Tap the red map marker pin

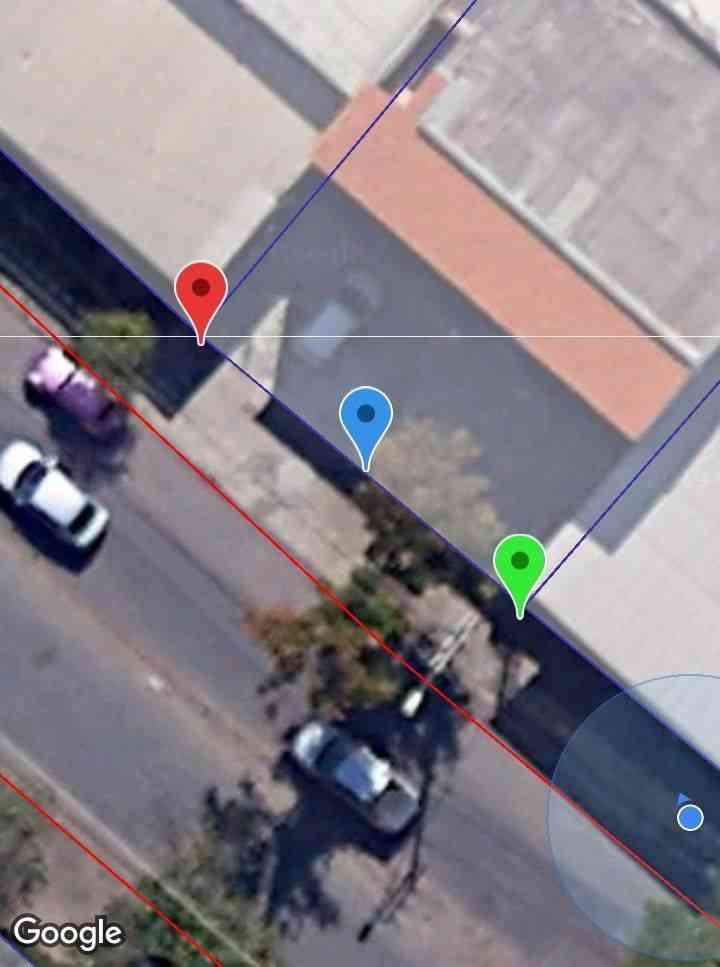(201, 292)
